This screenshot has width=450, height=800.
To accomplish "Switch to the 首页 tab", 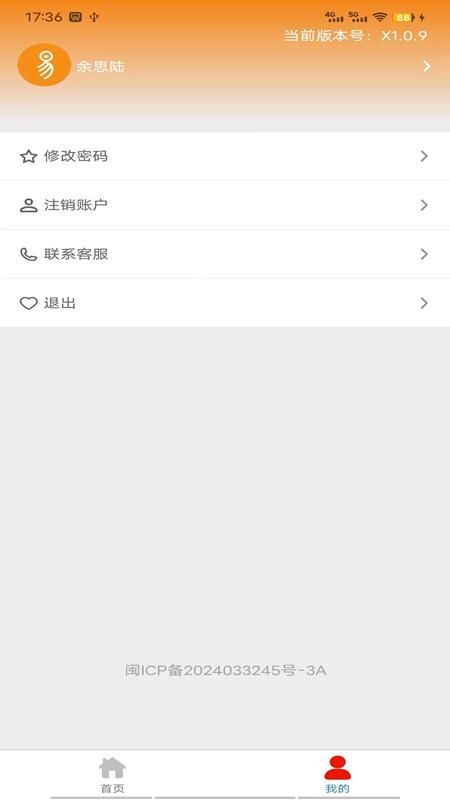I will (112, 774).
